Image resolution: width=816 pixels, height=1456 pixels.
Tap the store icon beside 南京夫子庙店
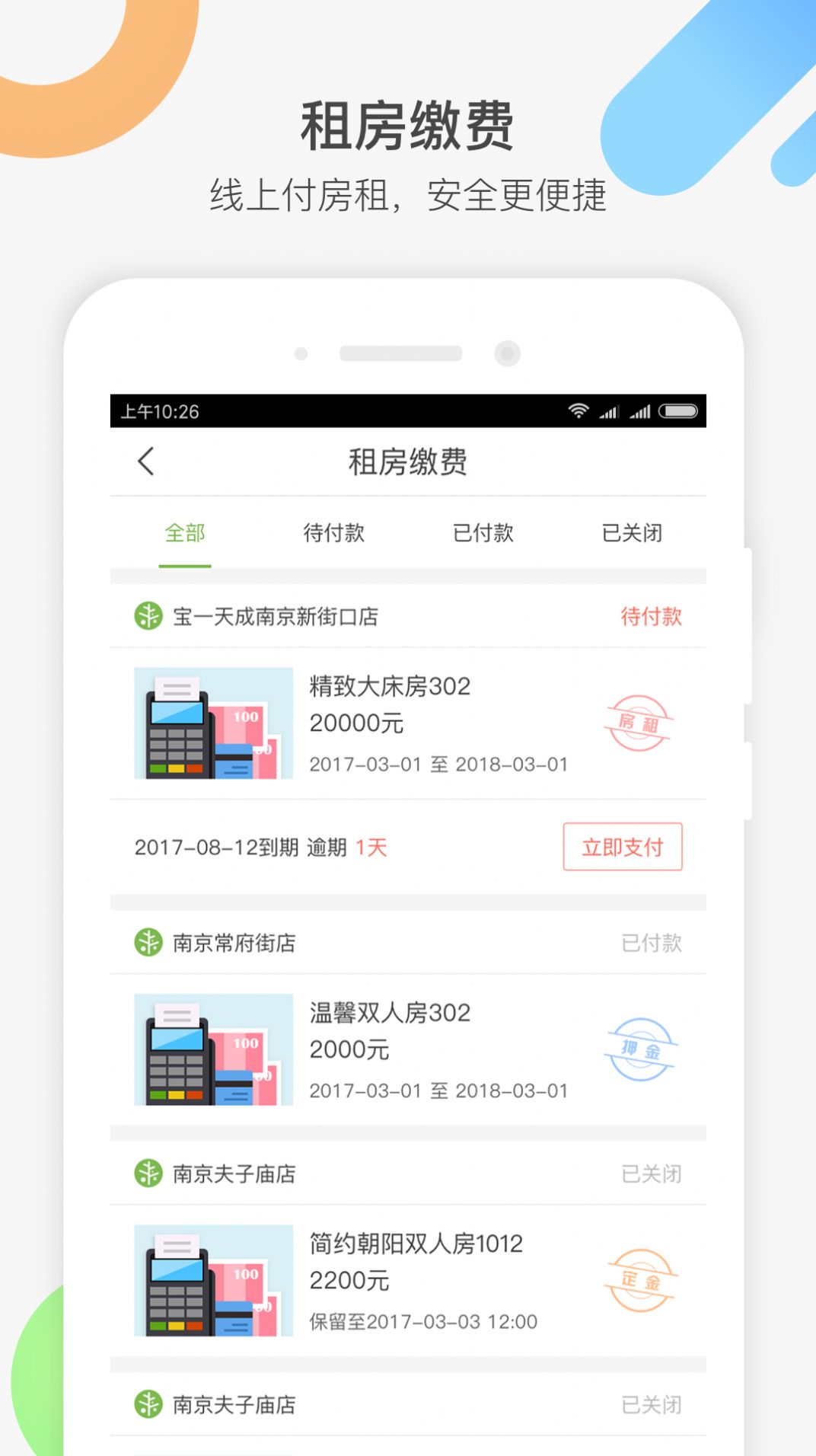tap(149, 1174)
